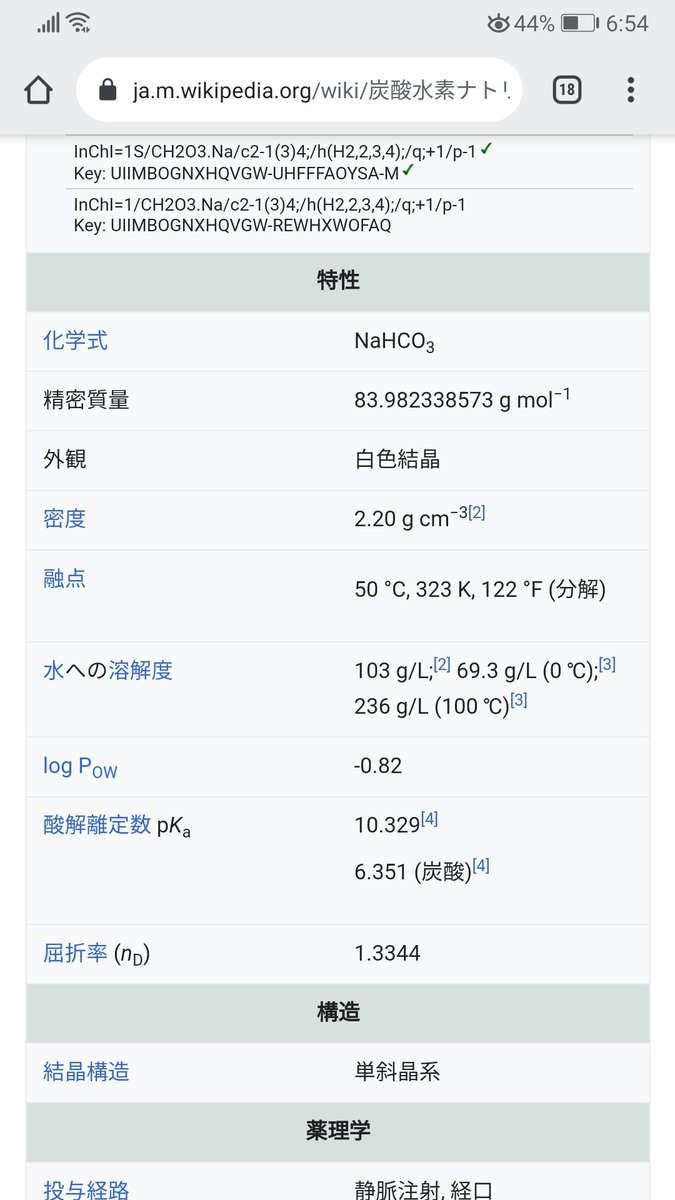
Task: Tap the Wikipedia URL address bar
Action: (x=300, y=91)
